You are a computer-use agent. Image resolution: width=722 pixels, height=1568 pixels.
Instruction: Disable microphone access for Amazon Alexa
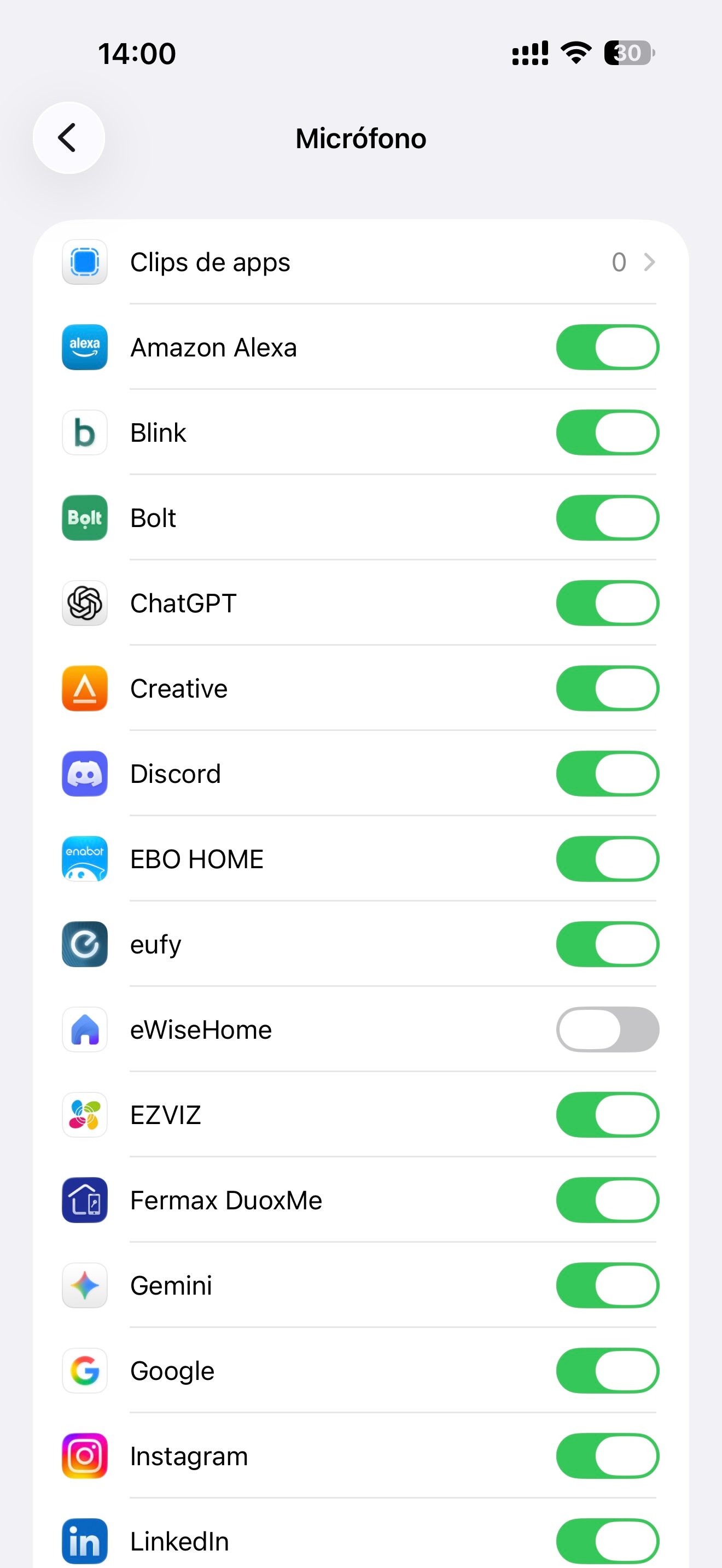(x=607, y=348)
